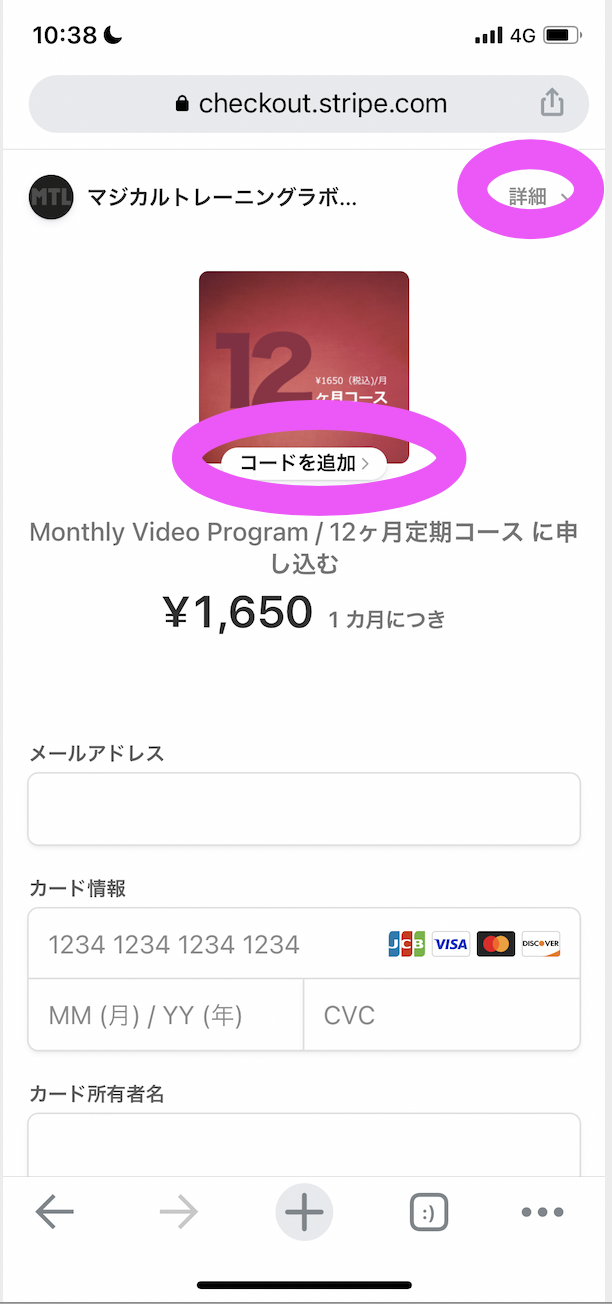Viewport: 612px width, 1304px height.
Task: Select the CVC field
Action: (442, 1015)
